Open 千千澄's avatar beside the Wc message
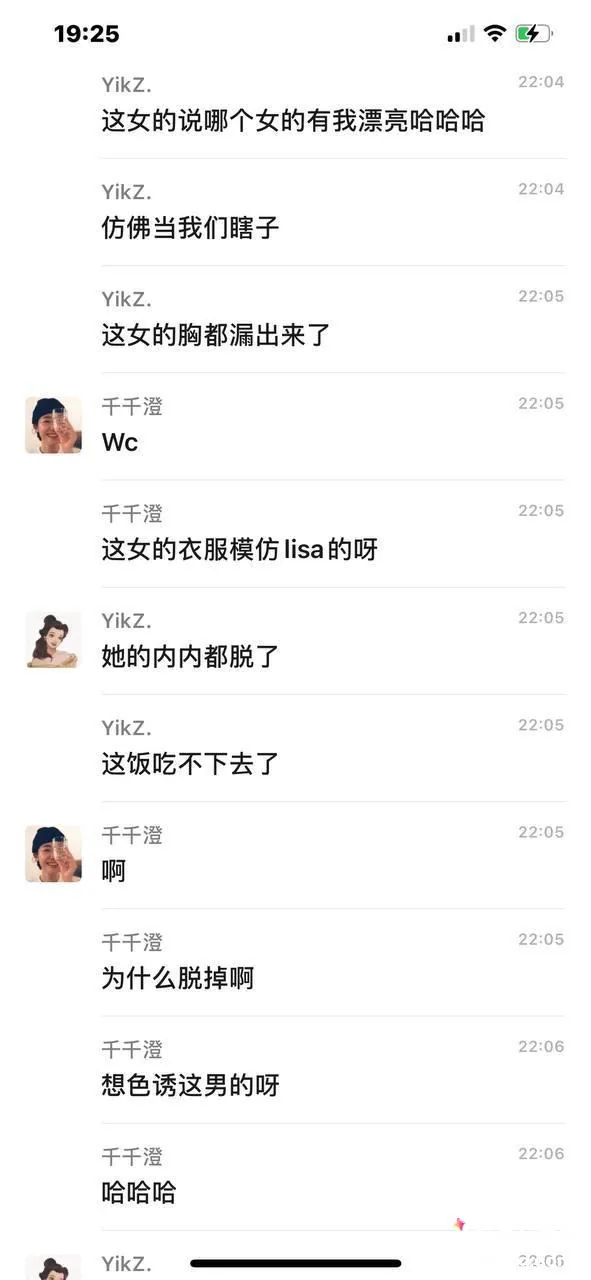 [x=53, y=425]
